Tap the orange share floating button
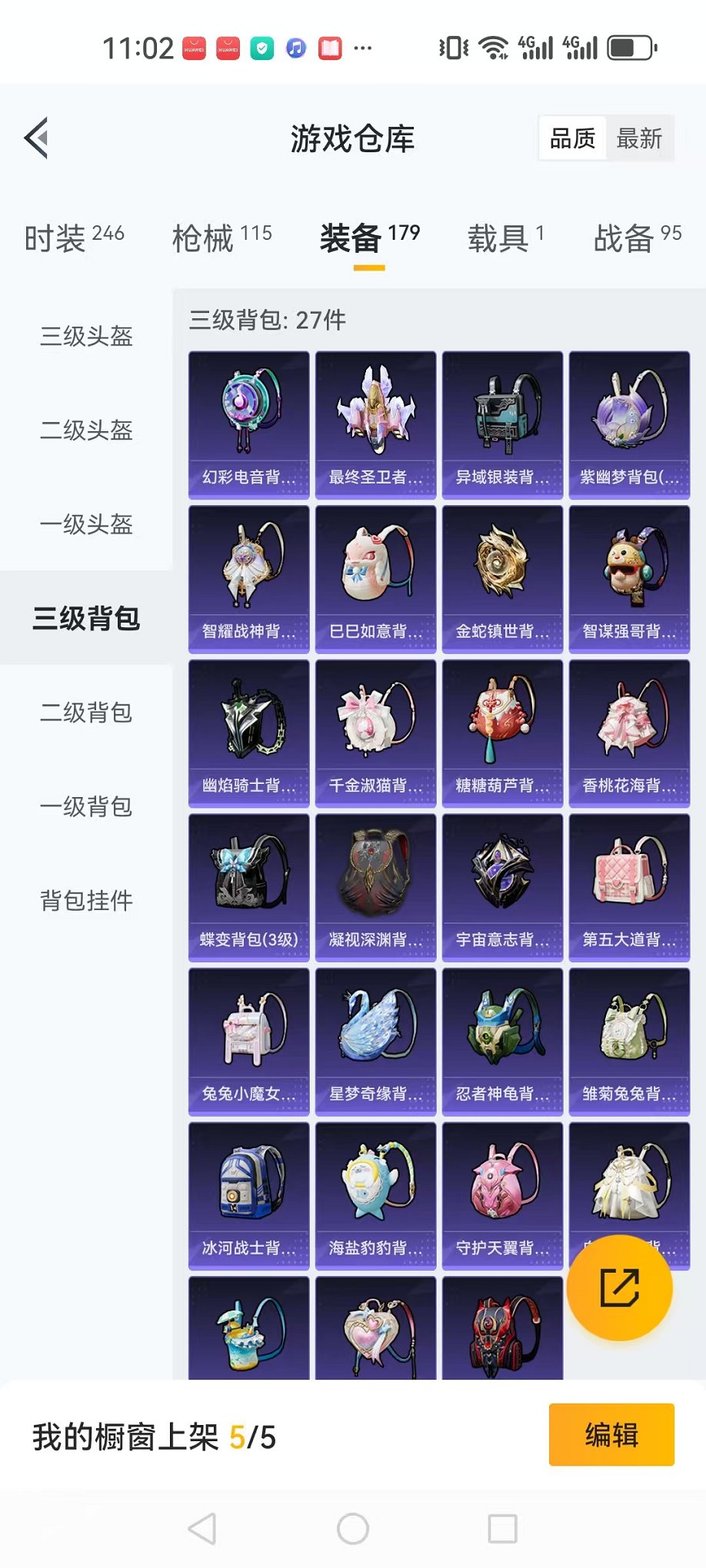This screenshot has width=706, height=1568. pos(619,1288)
